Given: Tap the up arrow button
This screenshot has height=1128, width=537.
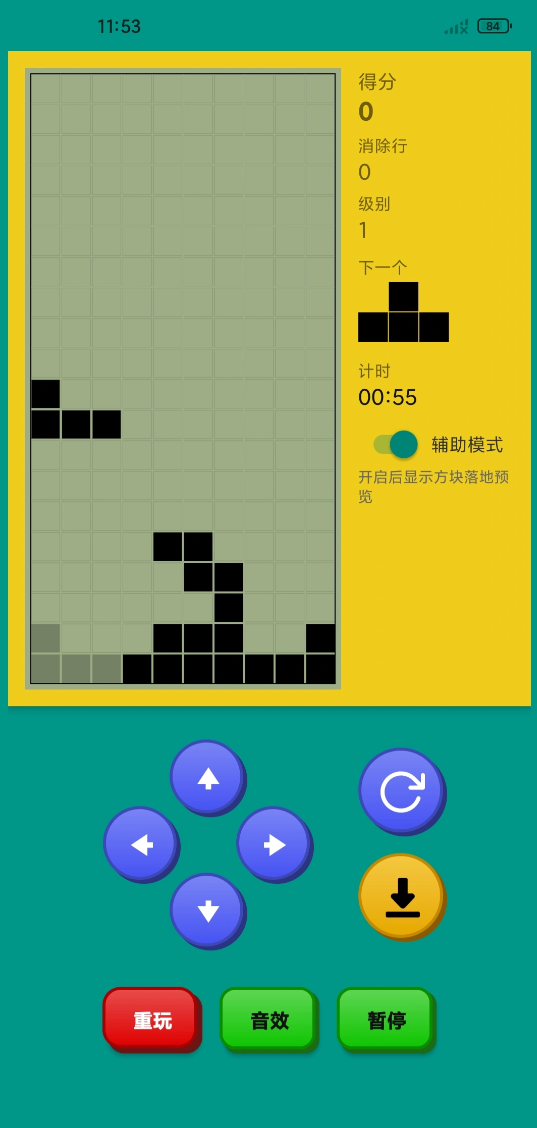Looking at the screenshot, I should click(x=208, y=778).
